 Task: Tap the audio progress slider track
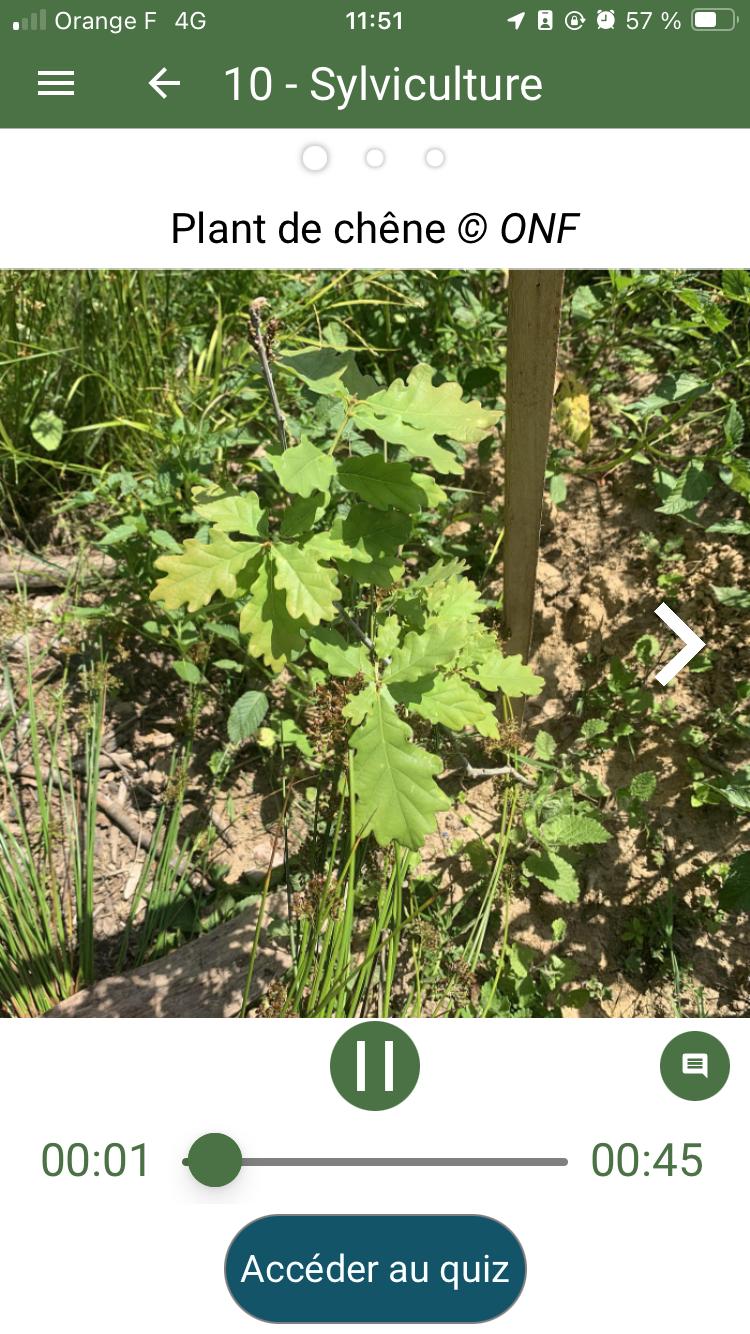coord(375,1161)
